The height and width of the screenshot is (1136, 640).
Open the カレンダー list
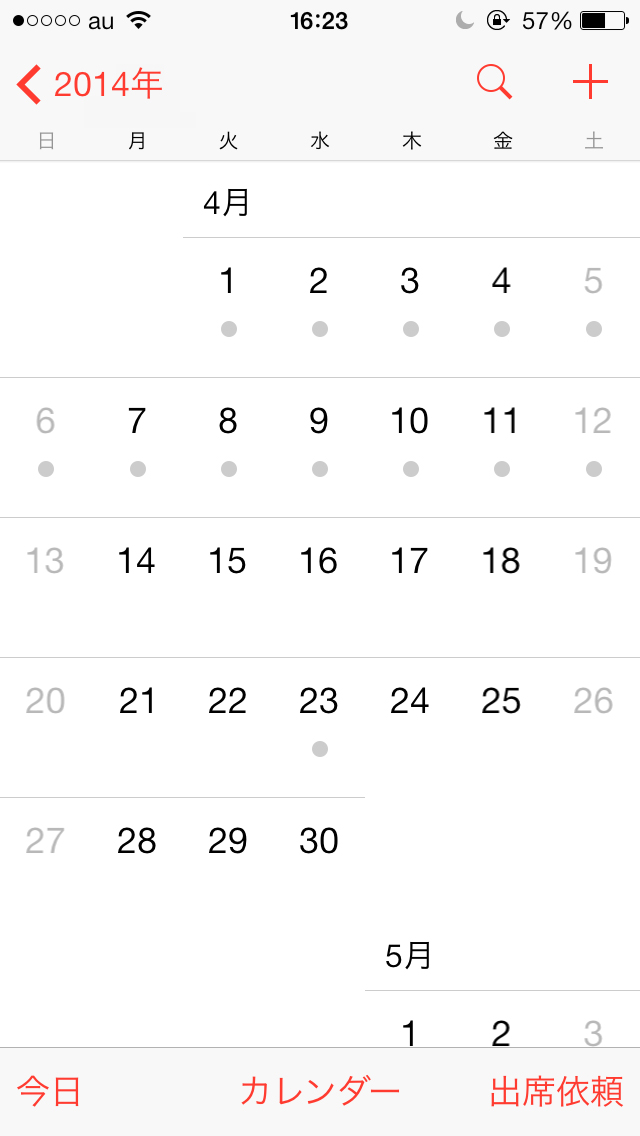click(x=320, y=1091)
